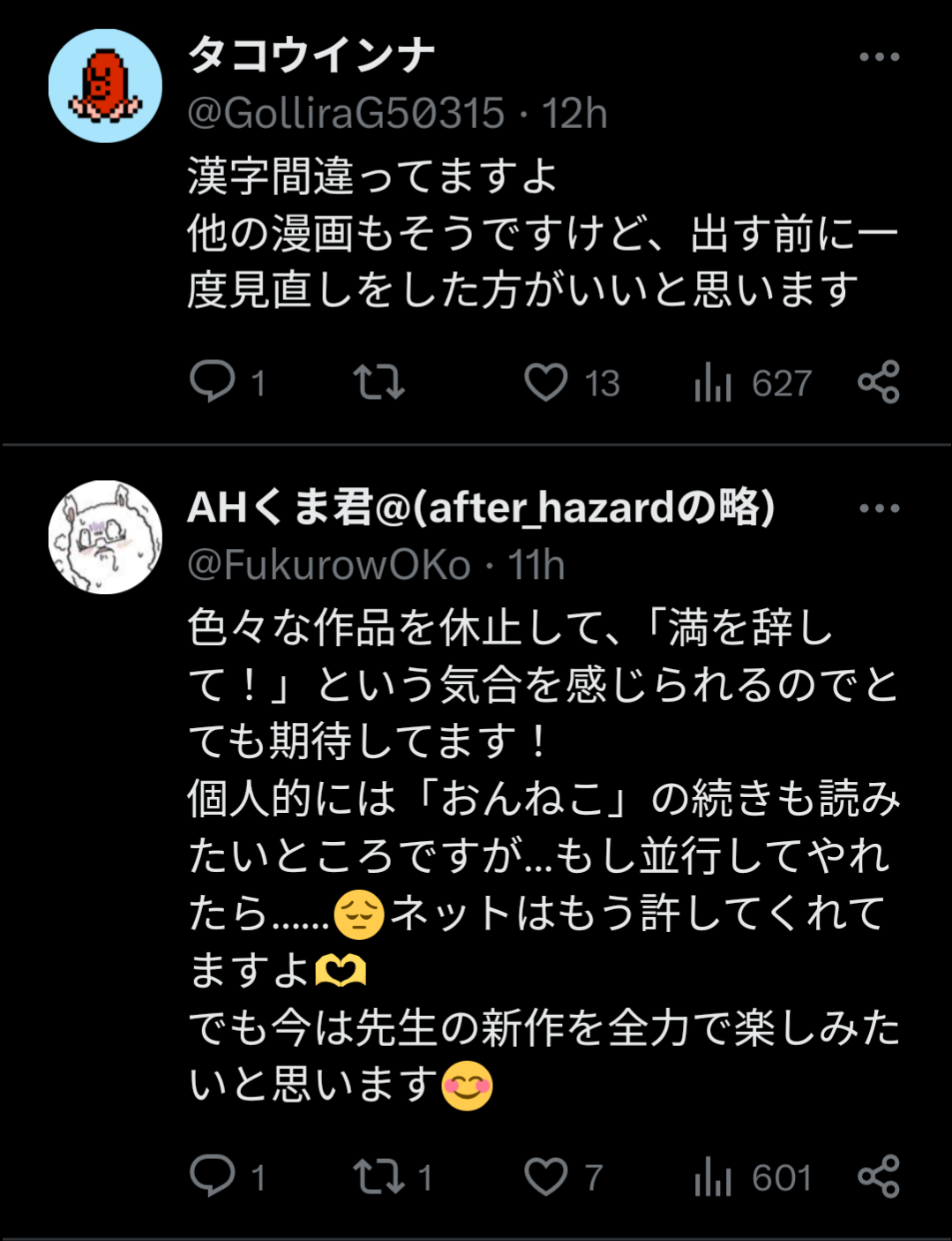
Task: Open overflow menu on タコウインナ's reply
Action: 879,57
